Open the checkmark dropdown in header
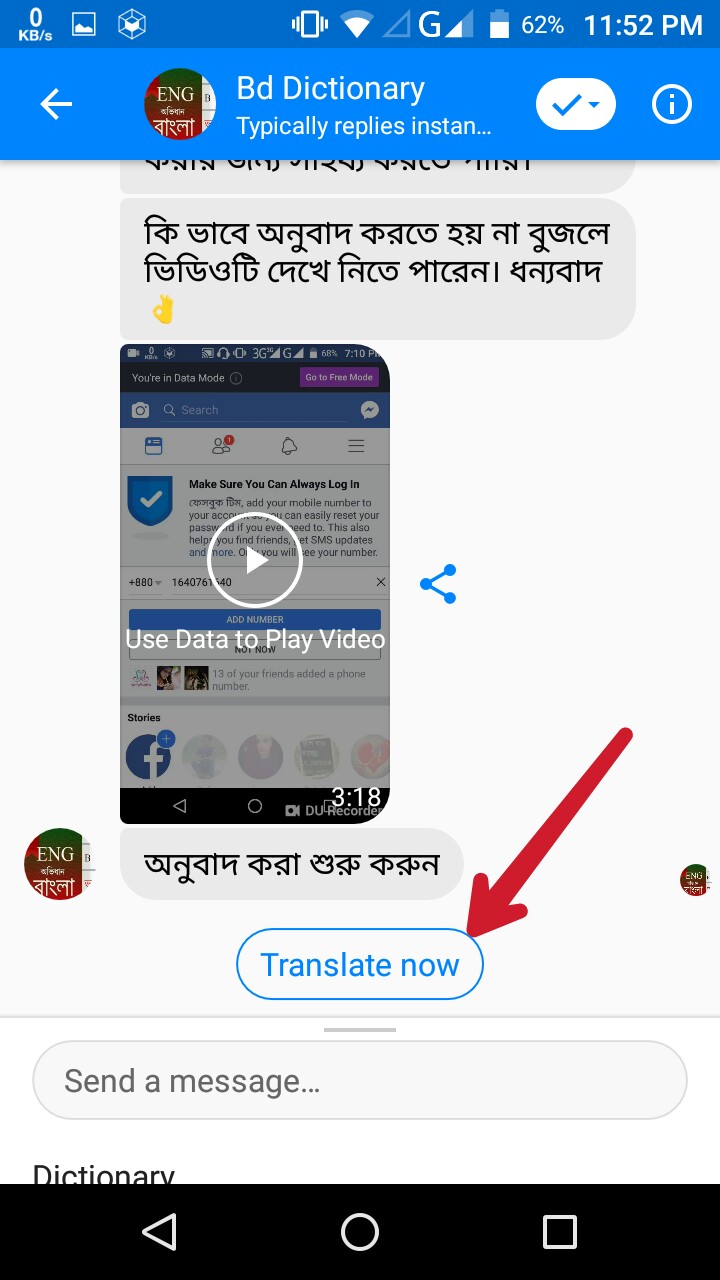Screen dimensions: 720x1280 pos(575,104)
